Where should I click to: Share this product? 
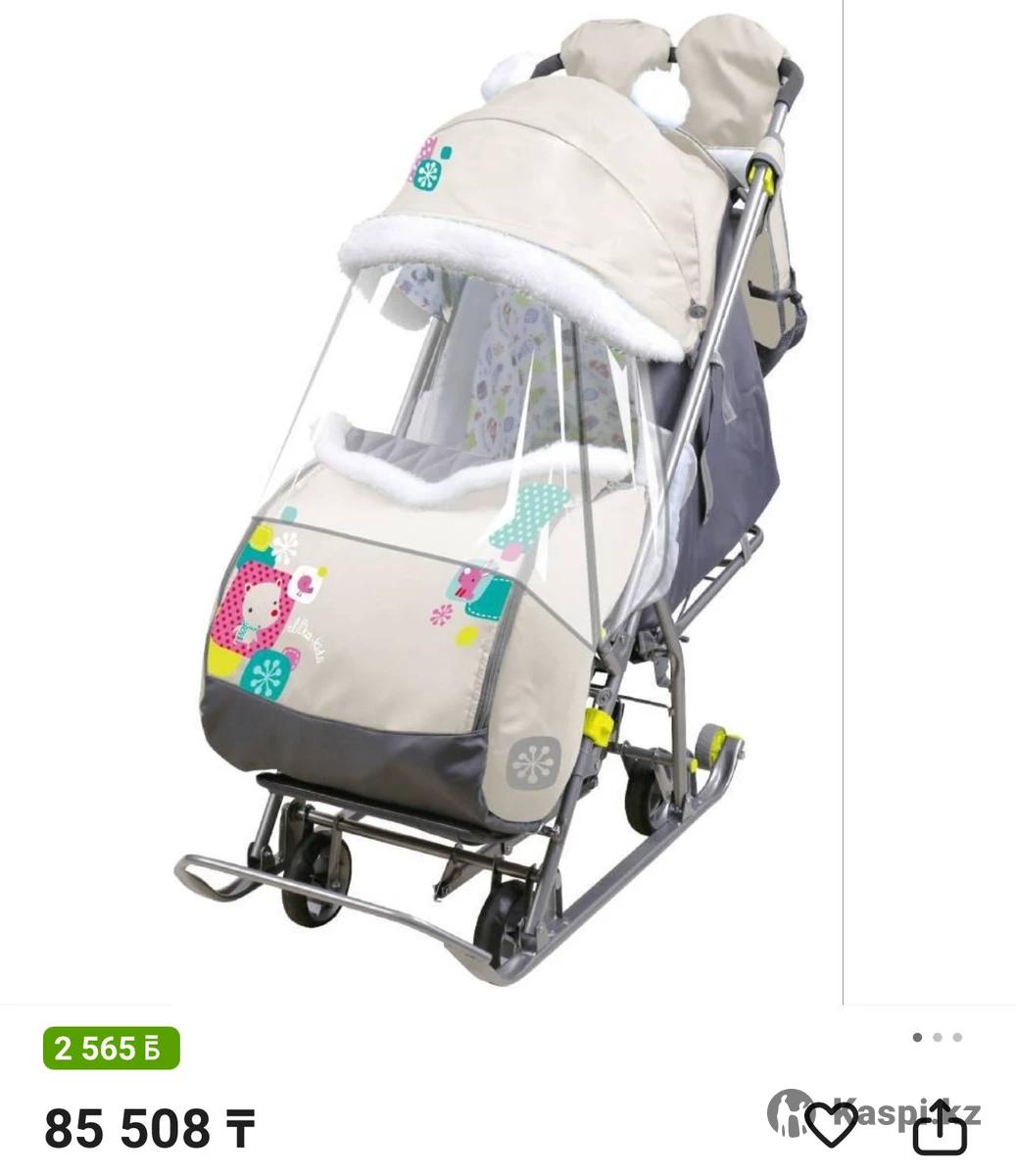point(941,1127)
